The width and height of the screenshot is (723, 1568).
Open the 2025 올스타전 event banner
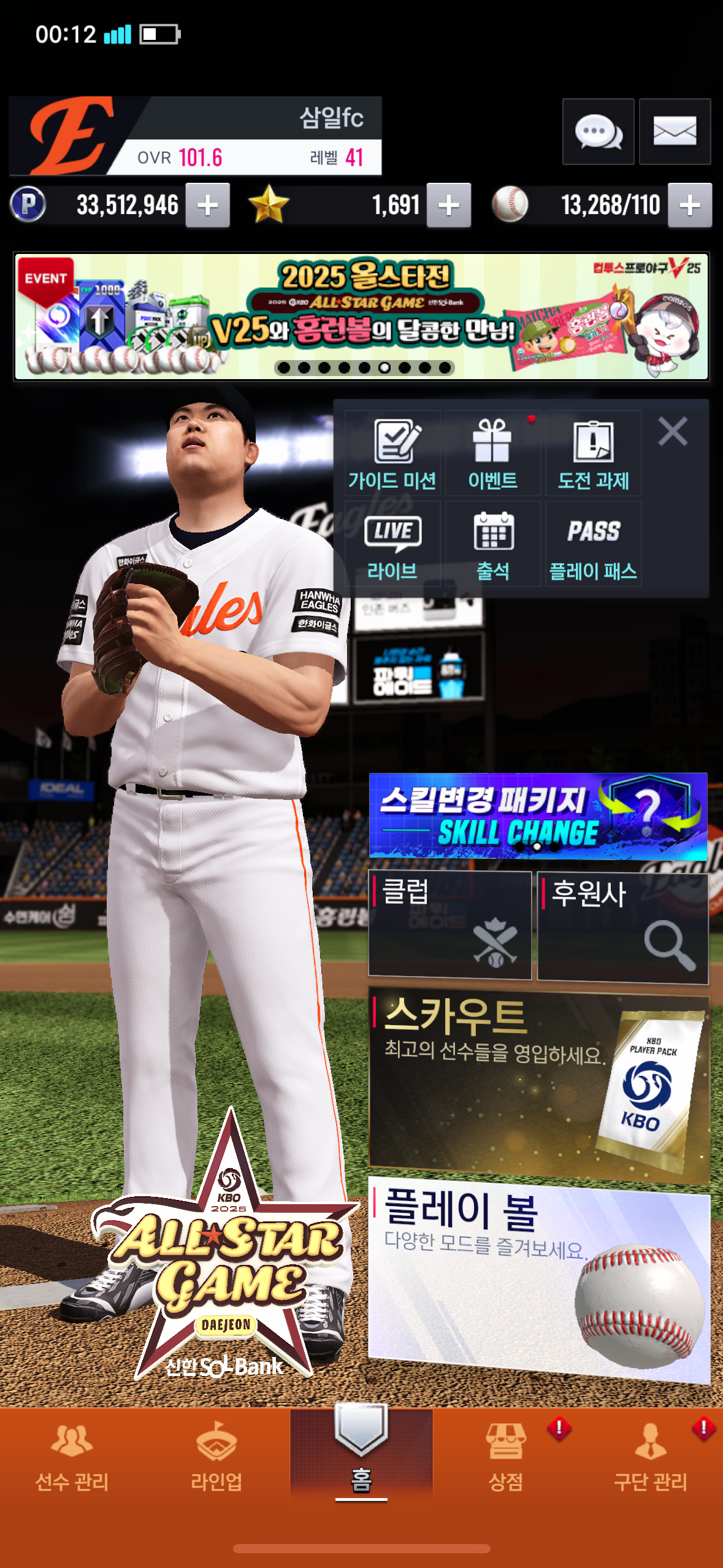[361, 317]
